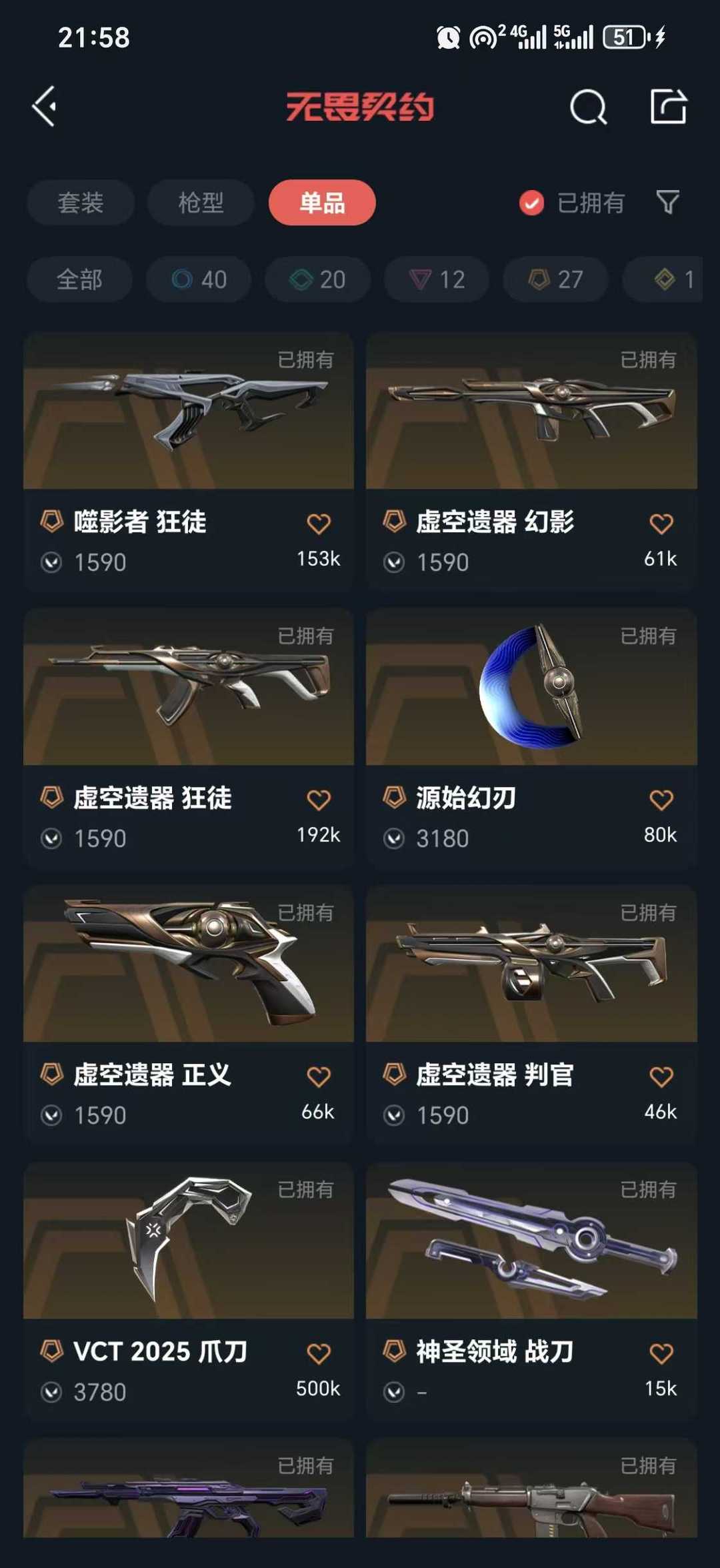The width and height of the screenshot is (720, 1568).
Task: Filter by the blue tier with 40 items
Action: (199, 279)
